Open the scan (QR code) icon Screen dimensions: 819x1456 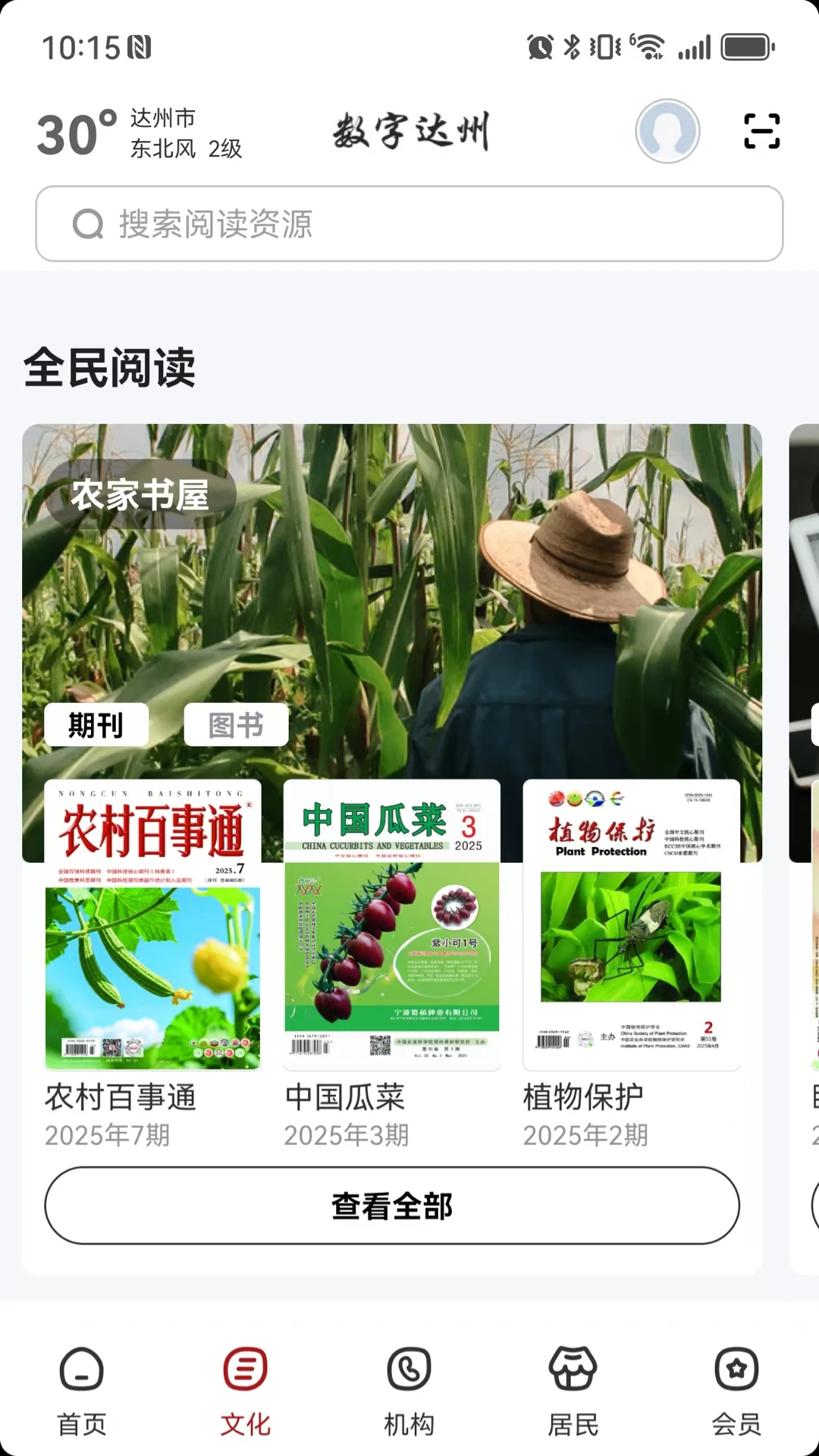pyautogui.click(x=761, y=130)
